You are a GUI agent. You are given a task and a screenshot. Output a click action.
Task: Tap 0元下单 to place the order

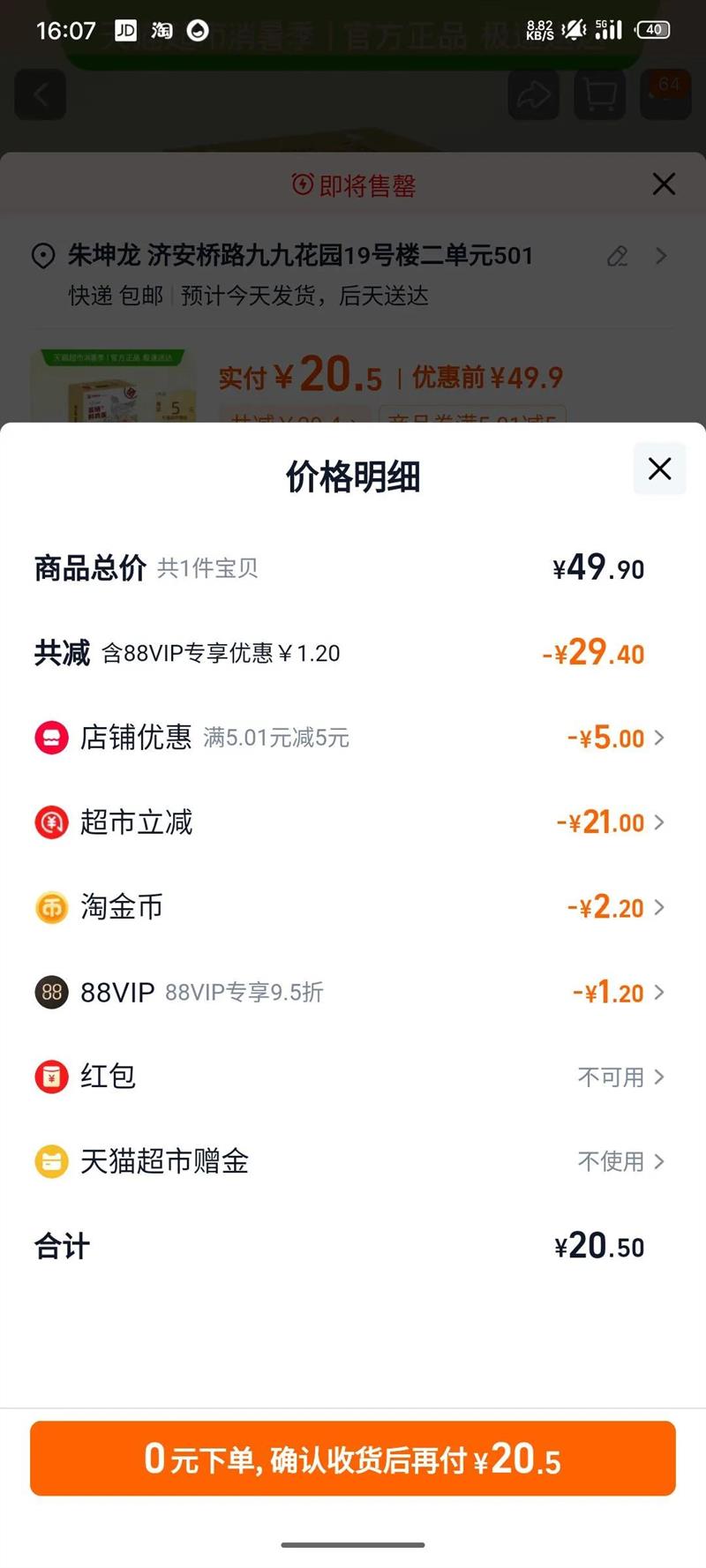(353, 1458)
